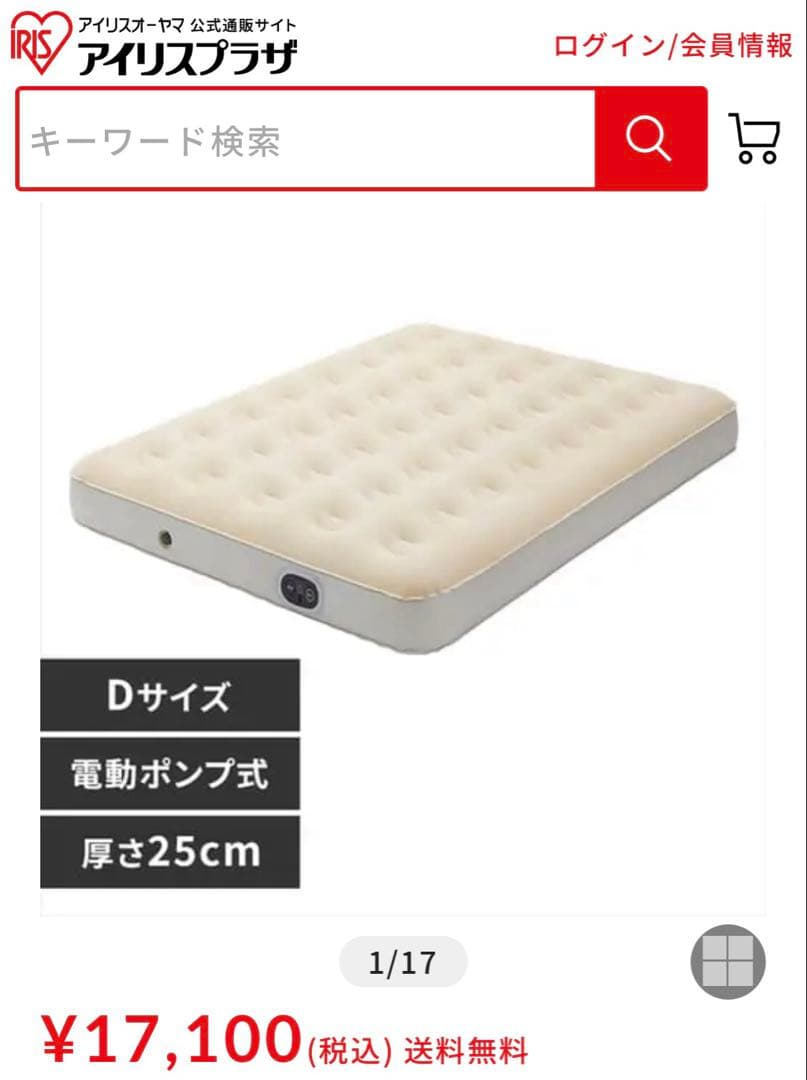Click the cart basket icon top right

pos(753,139)
